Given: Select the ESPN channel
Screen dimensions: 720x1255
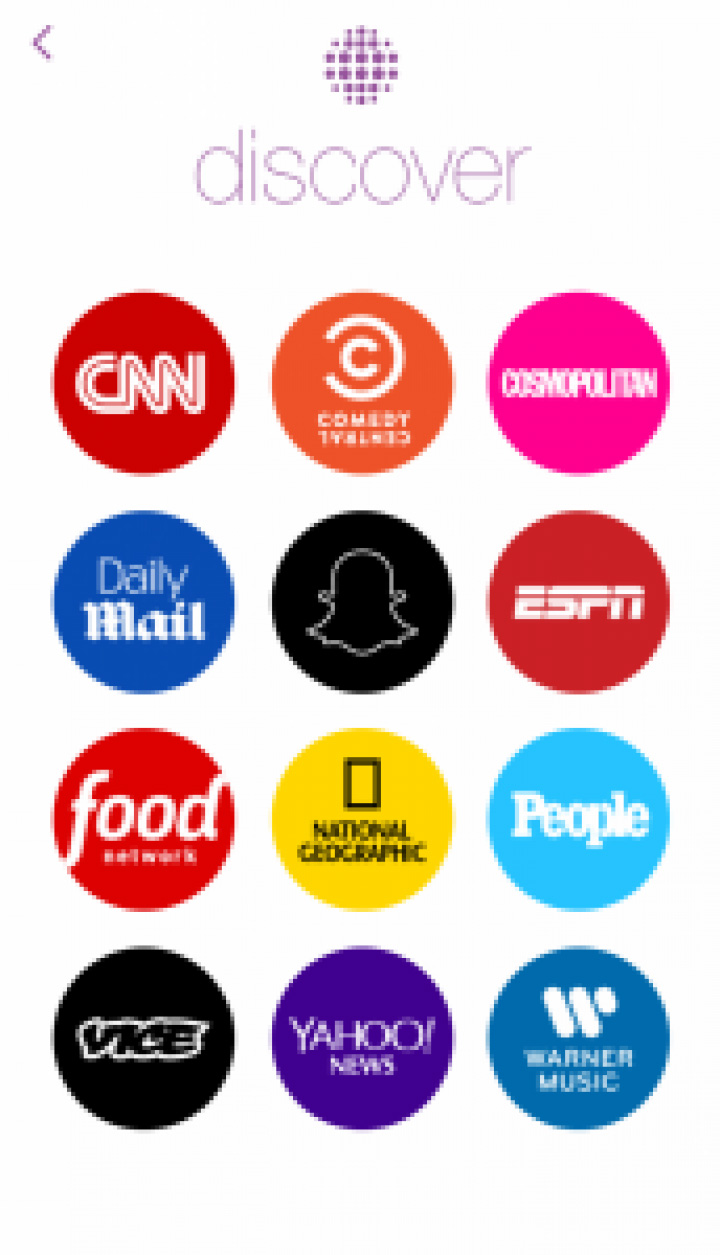Looking at the screenshot, I should coord(579,602).
